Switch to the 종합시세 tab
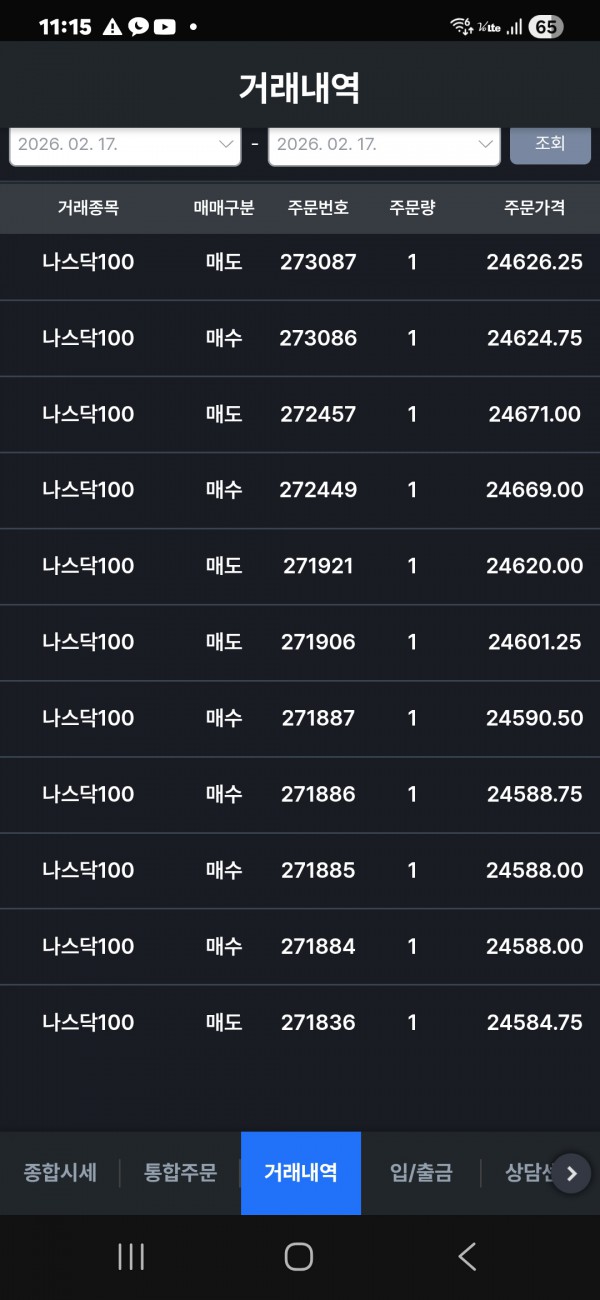This screenshot has height=1300, width=600. point(60,1173)
